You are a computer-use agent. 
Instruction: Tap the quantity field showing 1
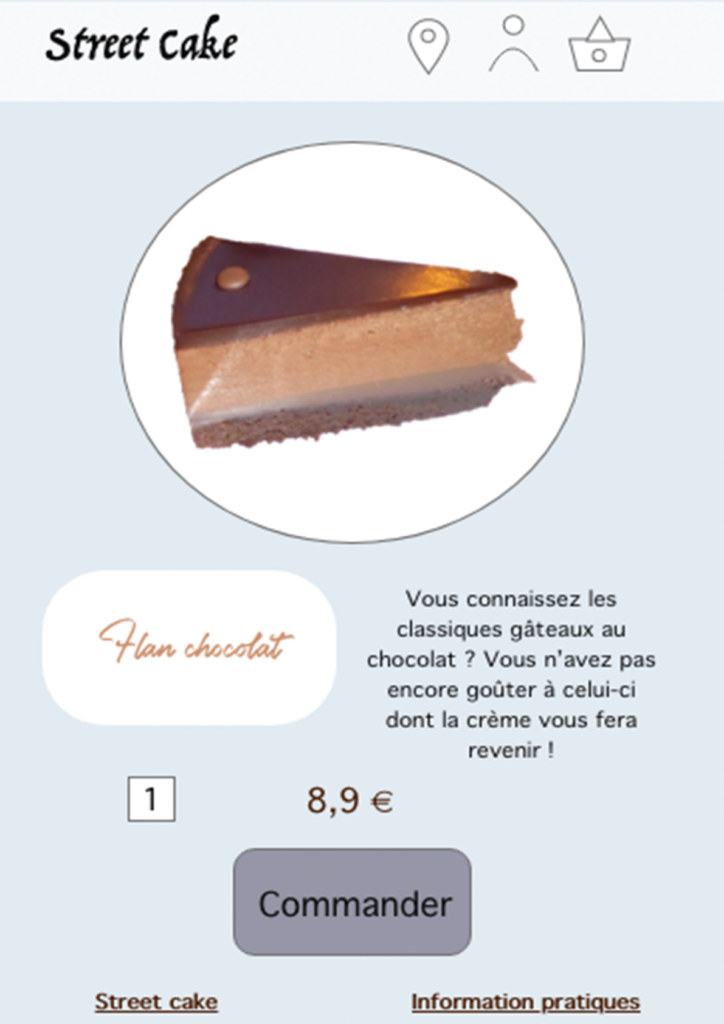click(x=151, y=800)
